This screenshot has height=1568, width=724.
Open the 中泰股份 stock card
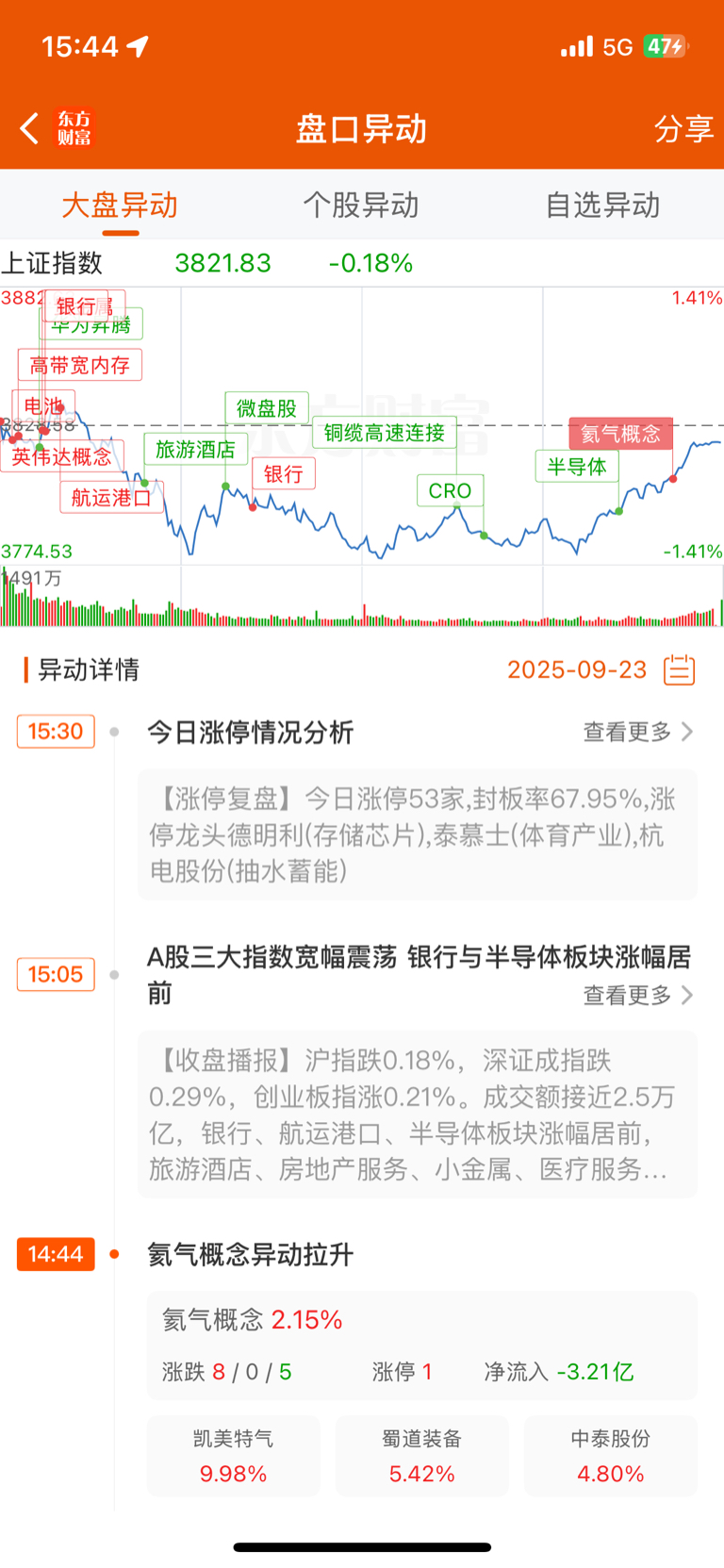click(x=611, y=1456)
